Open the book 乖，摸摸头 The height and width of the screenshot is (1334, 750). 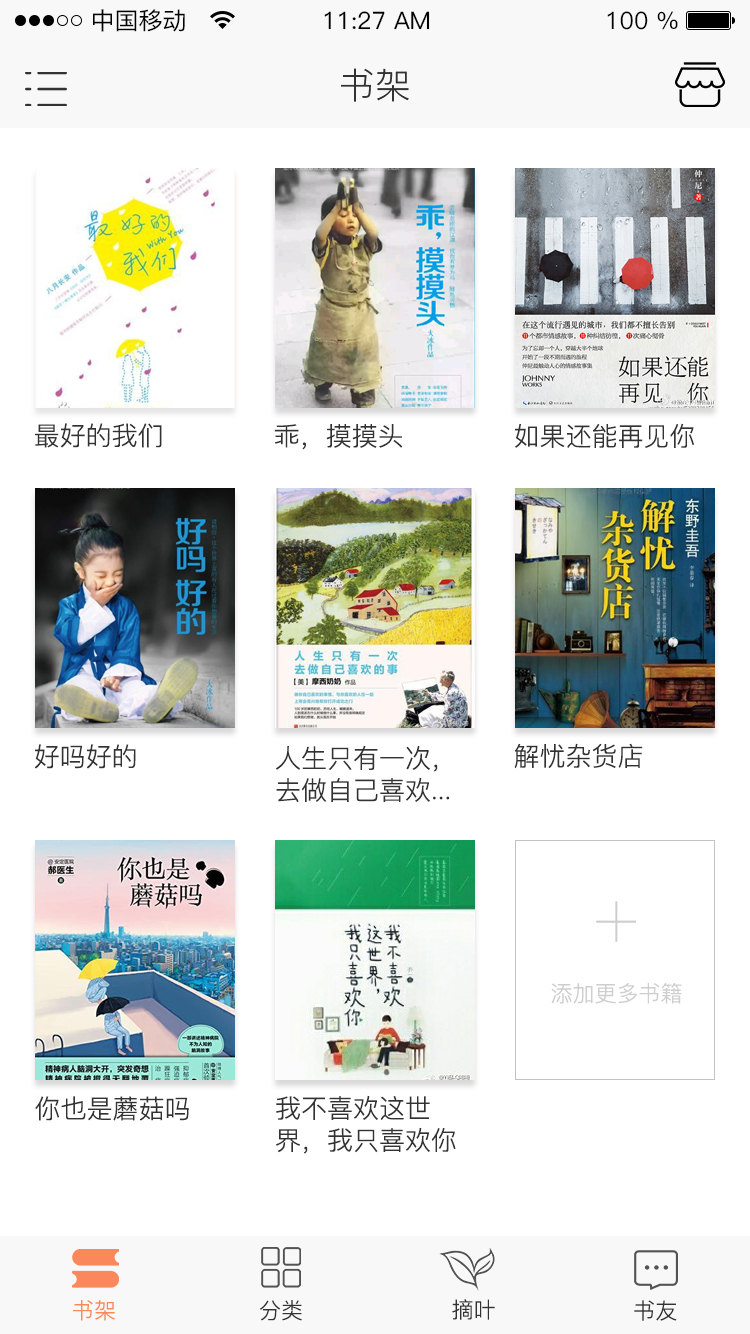click(375, 288)
